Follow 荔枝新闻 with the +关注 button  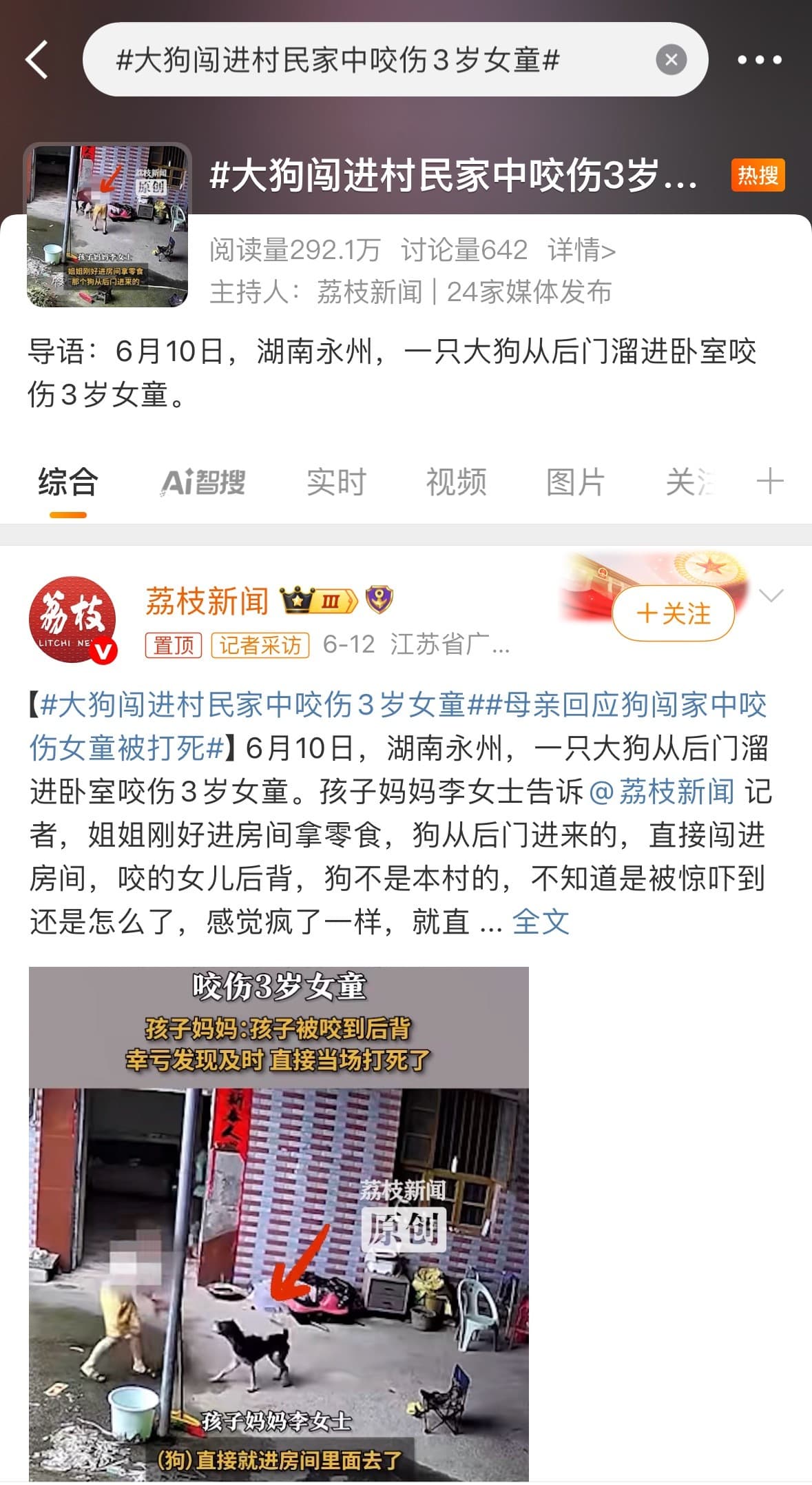(x=673, y=613)
